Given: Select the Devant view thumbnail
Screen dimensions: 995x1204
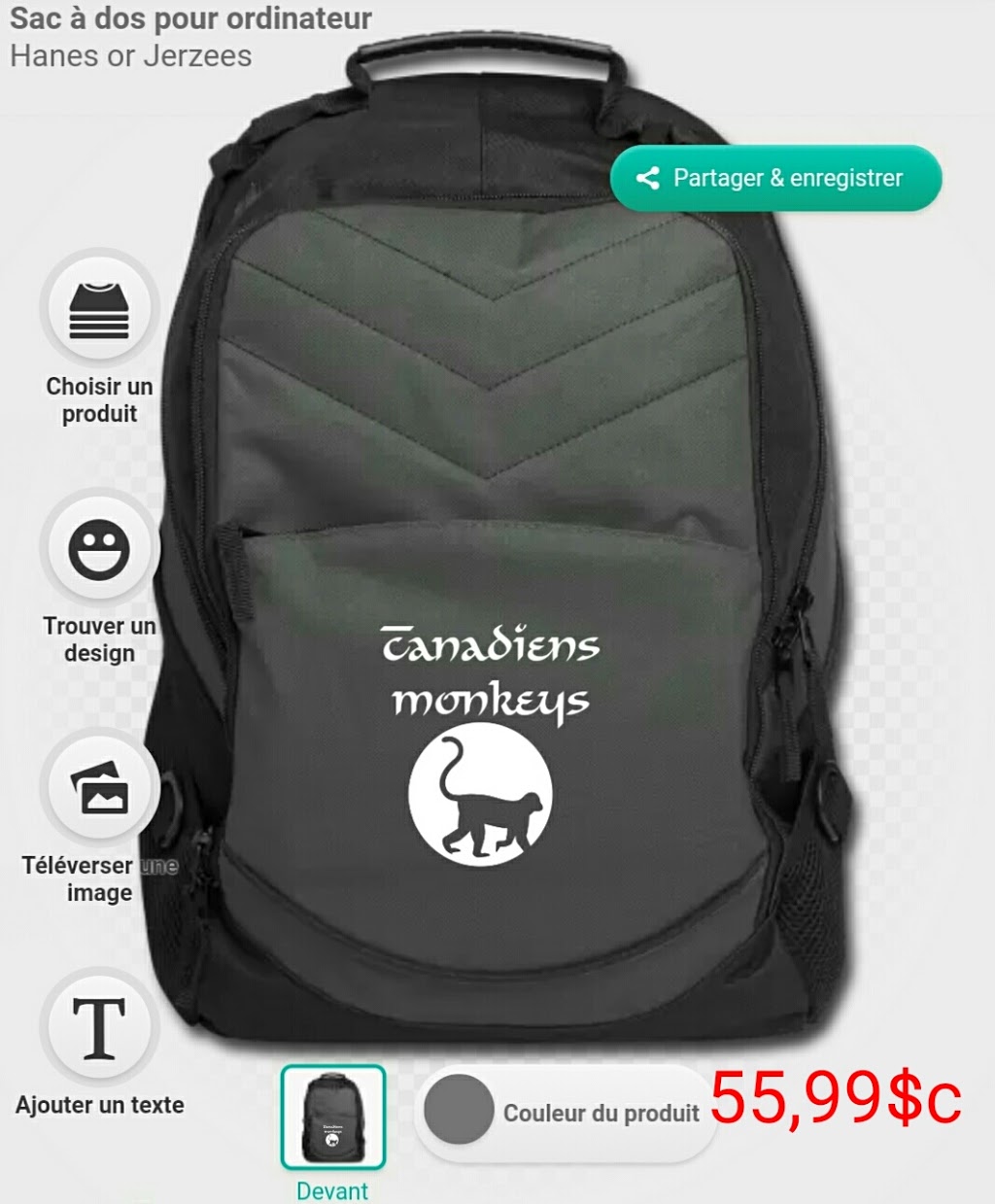Looking at the screenshot, I should (333, 1118).
